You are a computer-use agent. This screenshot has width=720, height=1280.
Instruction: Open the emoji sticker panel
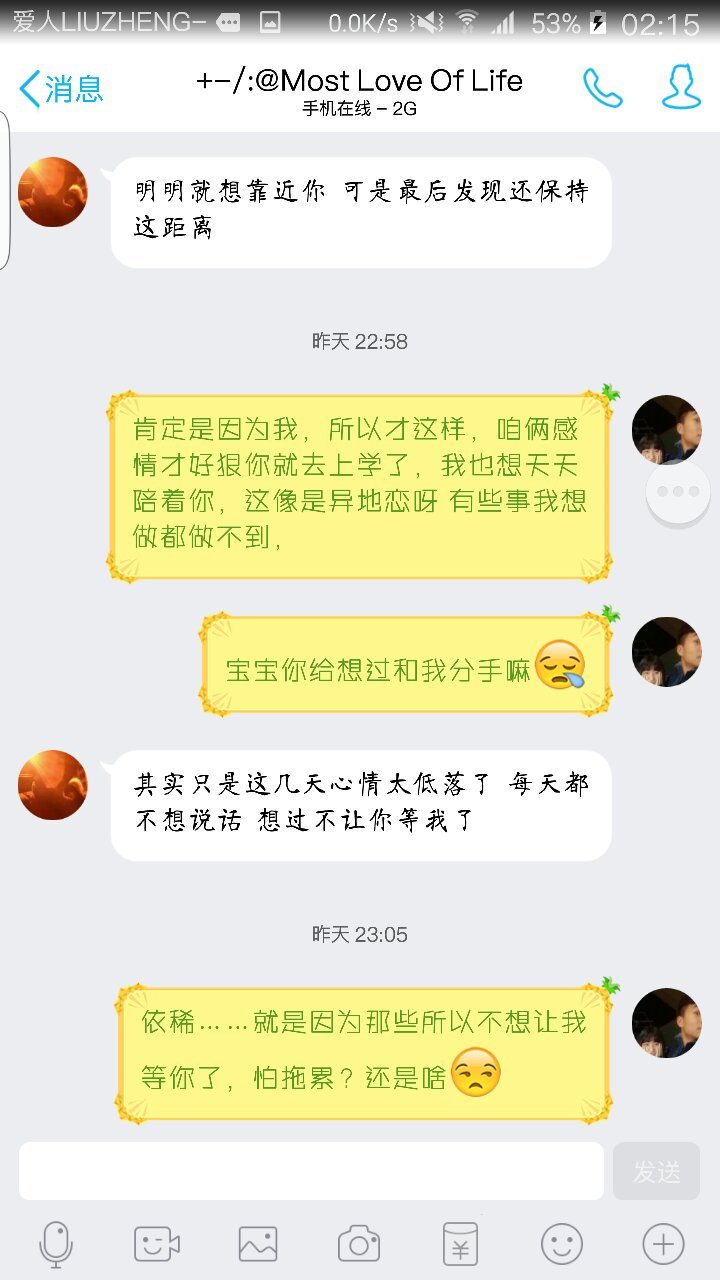[562, 1245]
